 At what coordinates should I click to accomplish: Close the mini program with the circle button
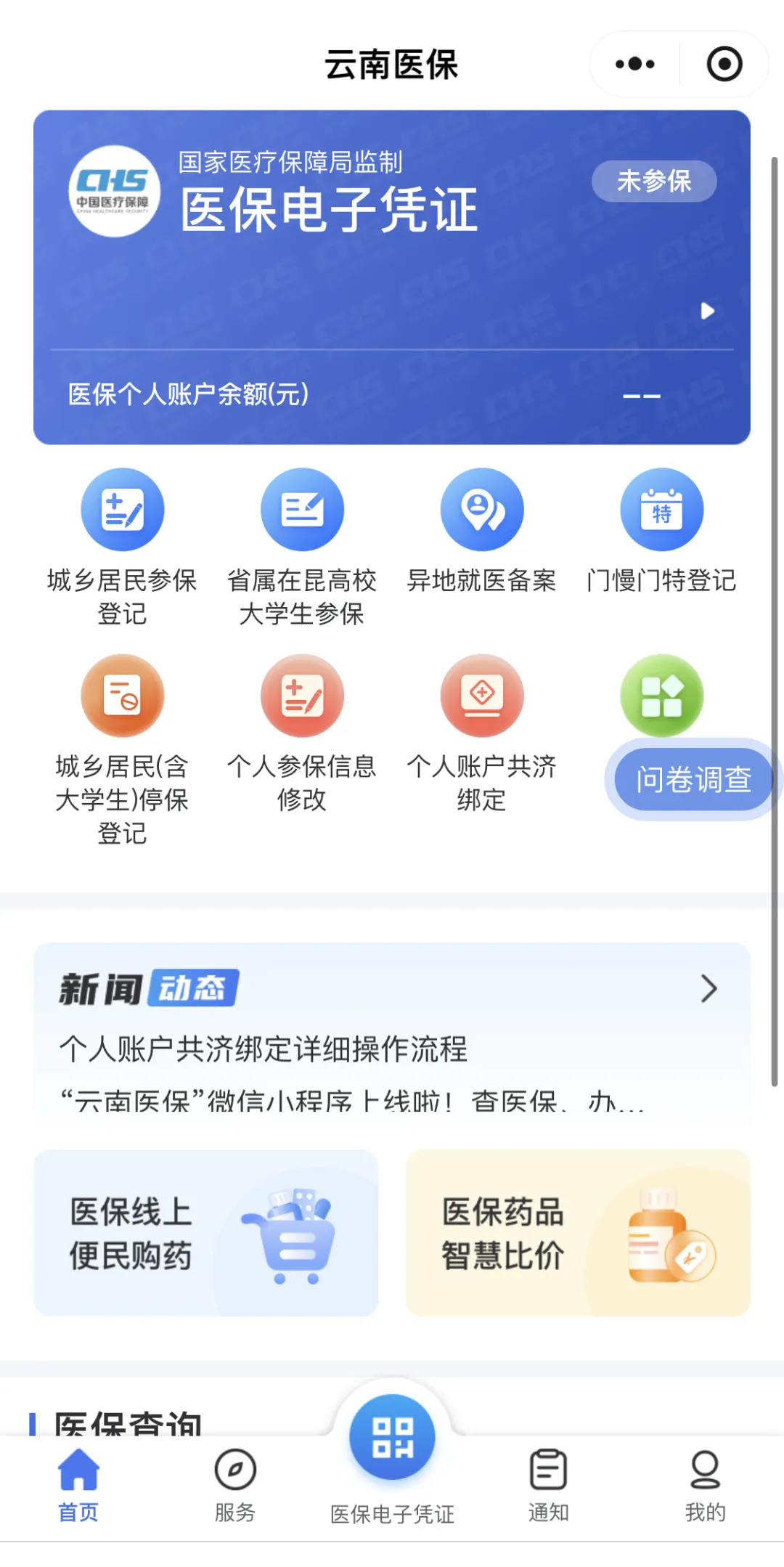tap(724, 64)
